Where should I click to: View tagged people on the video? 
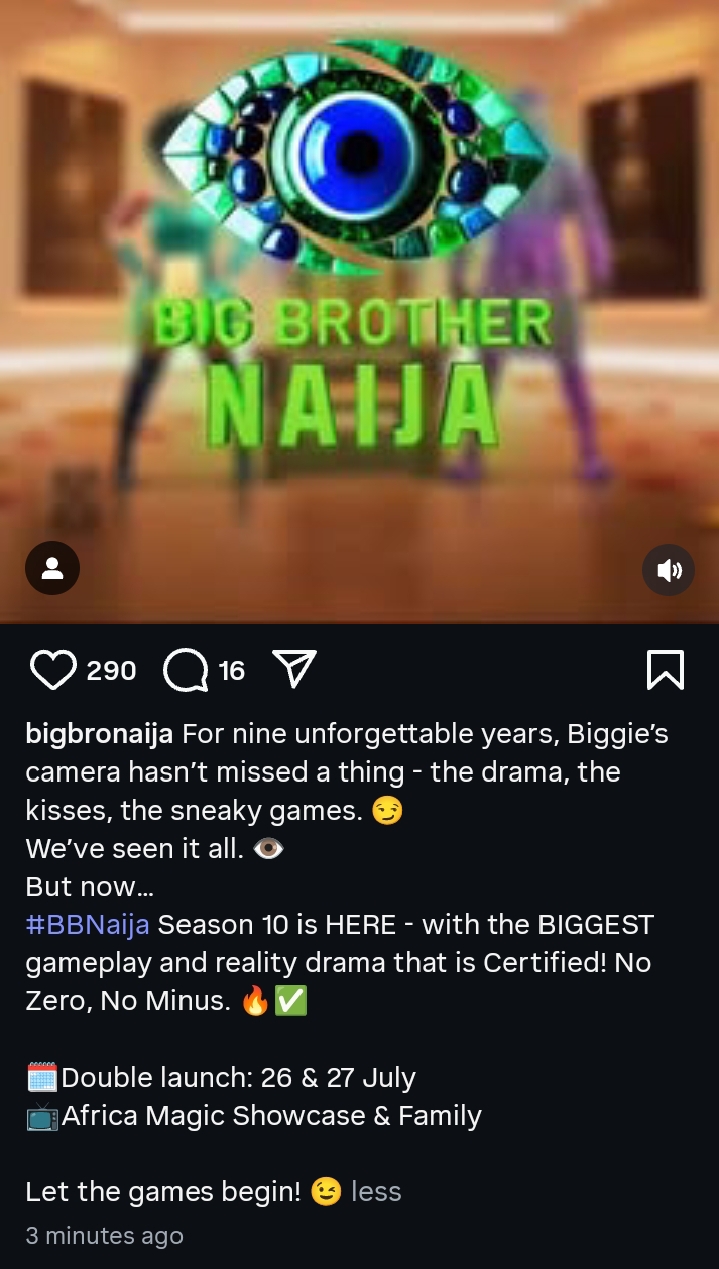point(52,569)
